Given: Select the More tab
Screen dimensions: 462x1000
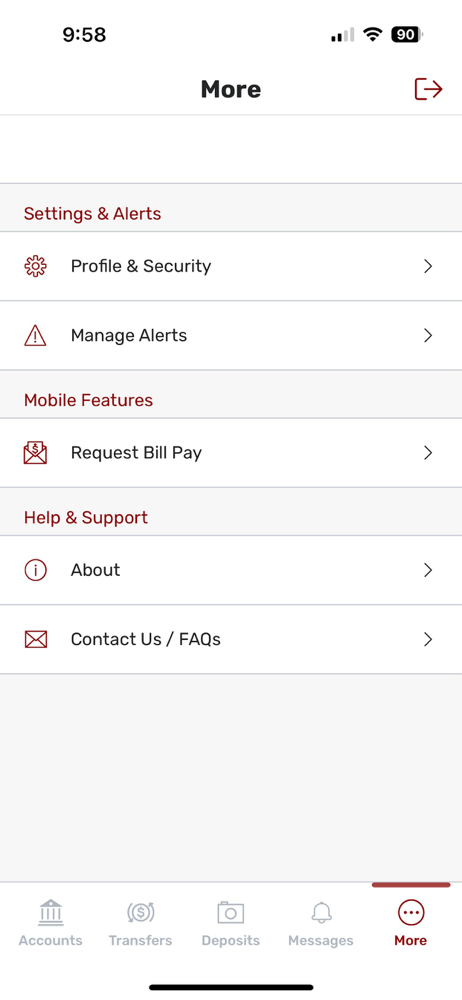Looking at the screenshot, I should point(410,923).
